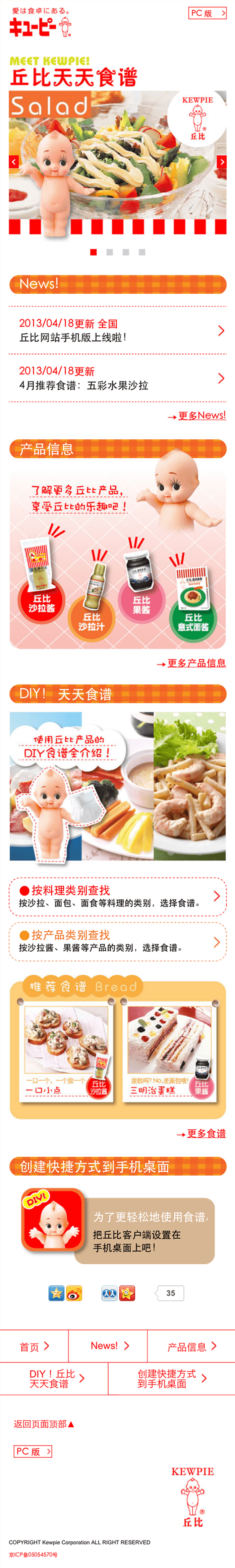
Task: Open 按料理类别查找 row
Action: point(117,896)
